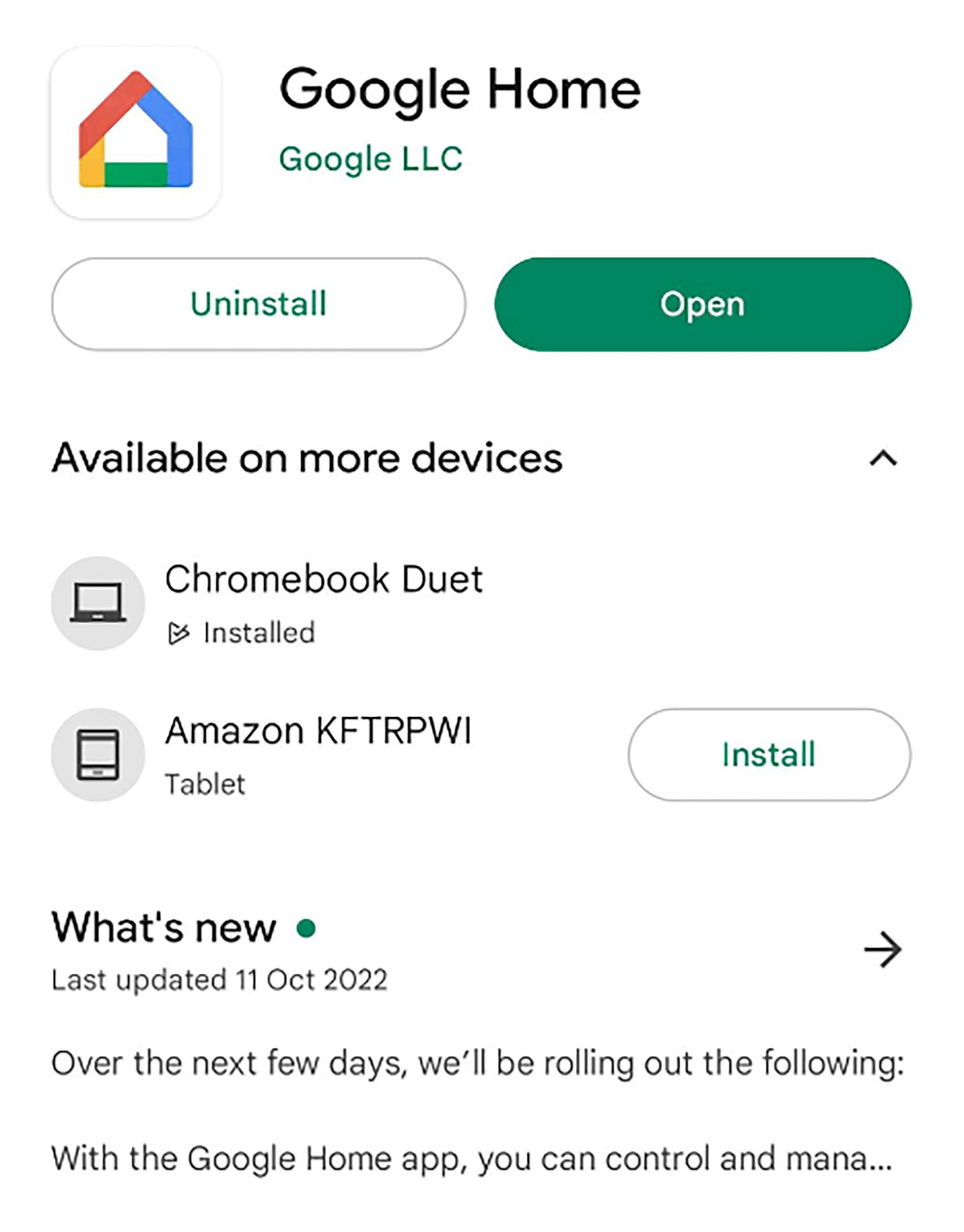The height and width of the screenshot is (1232, 964).
Task: Uninstall the Google Home app
Action: (259, 304)
